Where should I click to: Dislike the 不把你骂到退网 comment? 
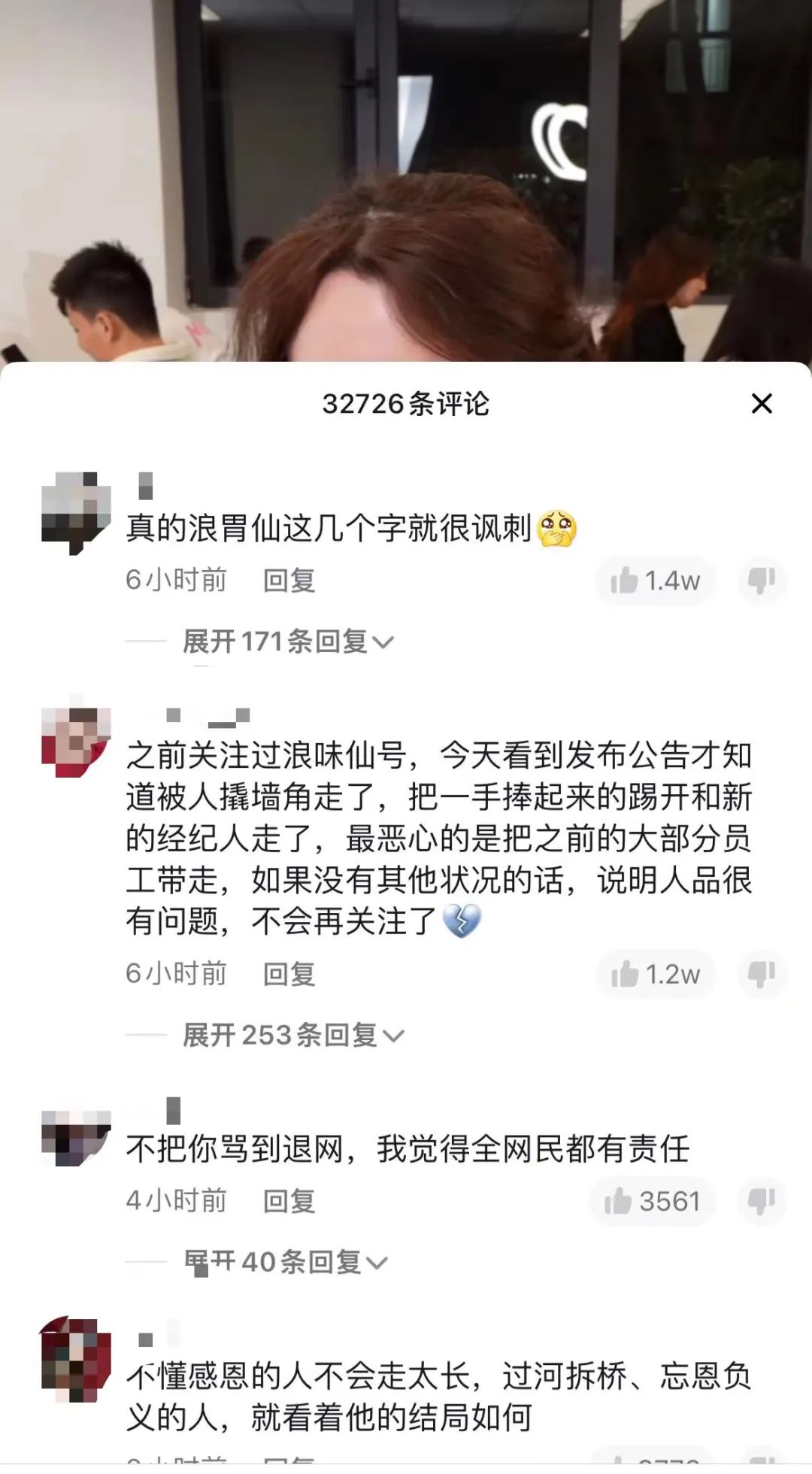click(x=762, y=1201)
